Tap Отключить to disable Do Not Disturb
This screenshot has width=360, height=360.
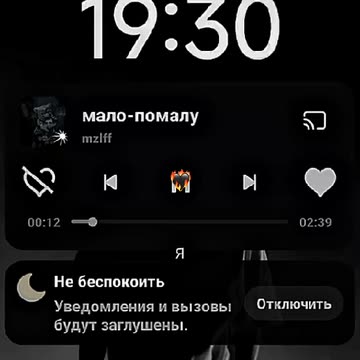294,304
